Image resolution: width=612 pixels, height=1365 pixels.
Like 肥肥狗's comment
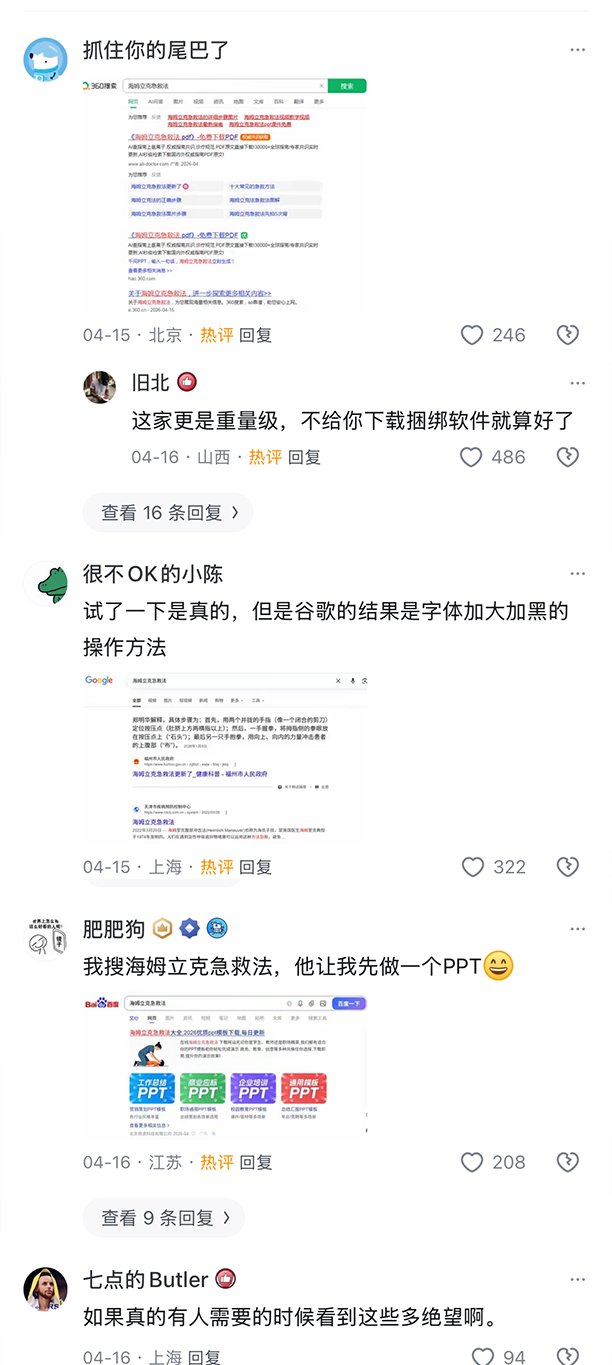point(472,1162)
